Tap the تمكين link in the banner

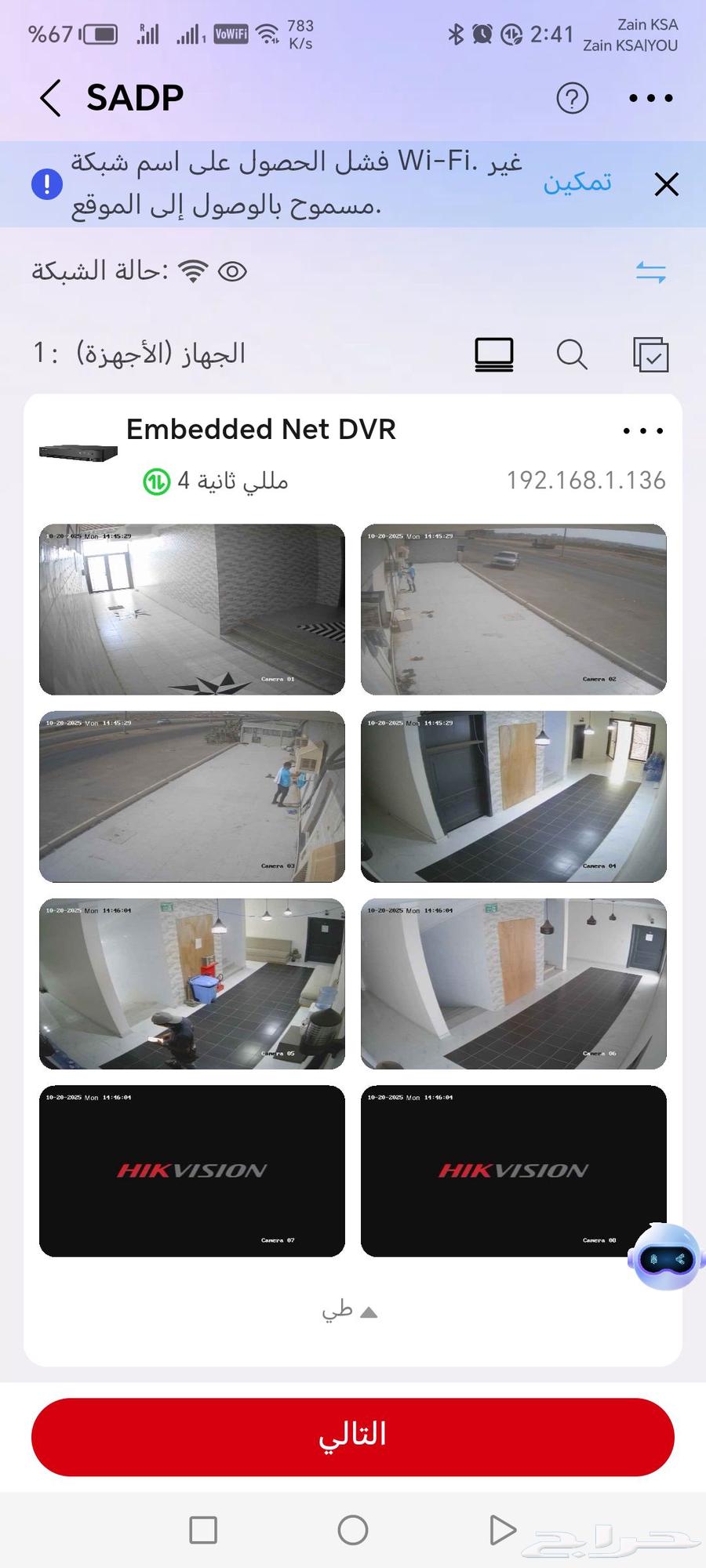577,183
